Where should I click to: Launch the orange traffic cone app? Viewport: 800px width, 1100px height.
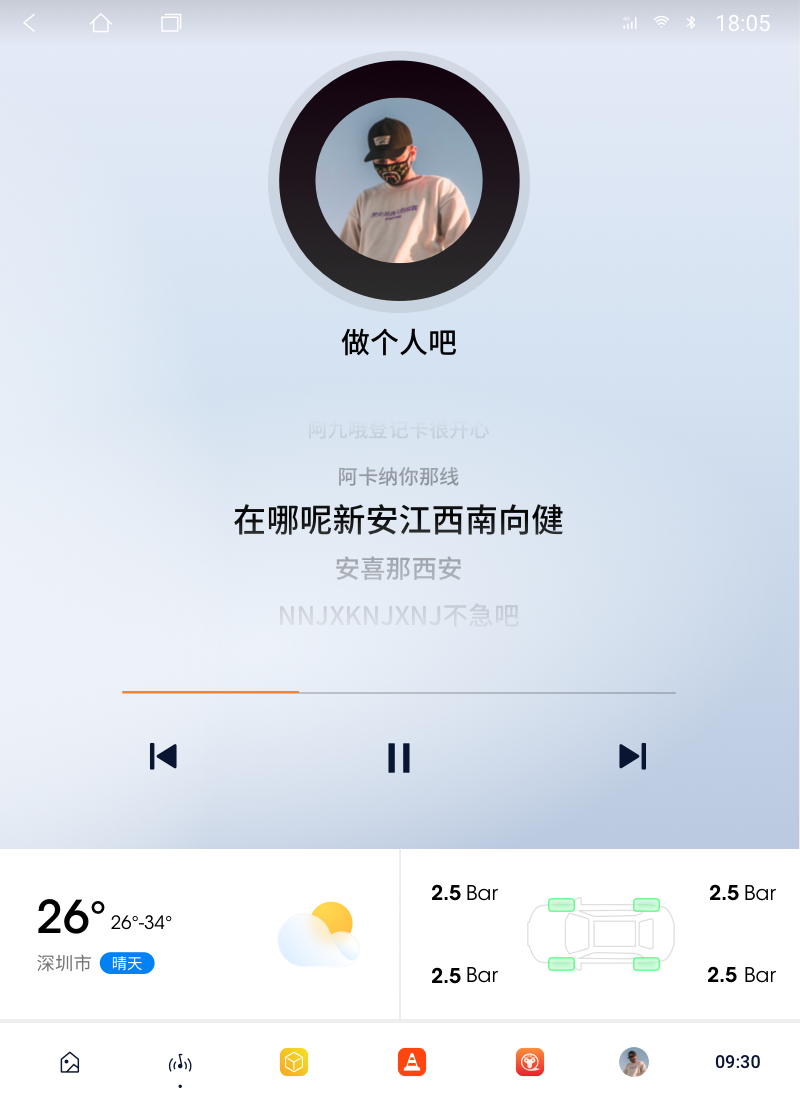coord(412,1062)
